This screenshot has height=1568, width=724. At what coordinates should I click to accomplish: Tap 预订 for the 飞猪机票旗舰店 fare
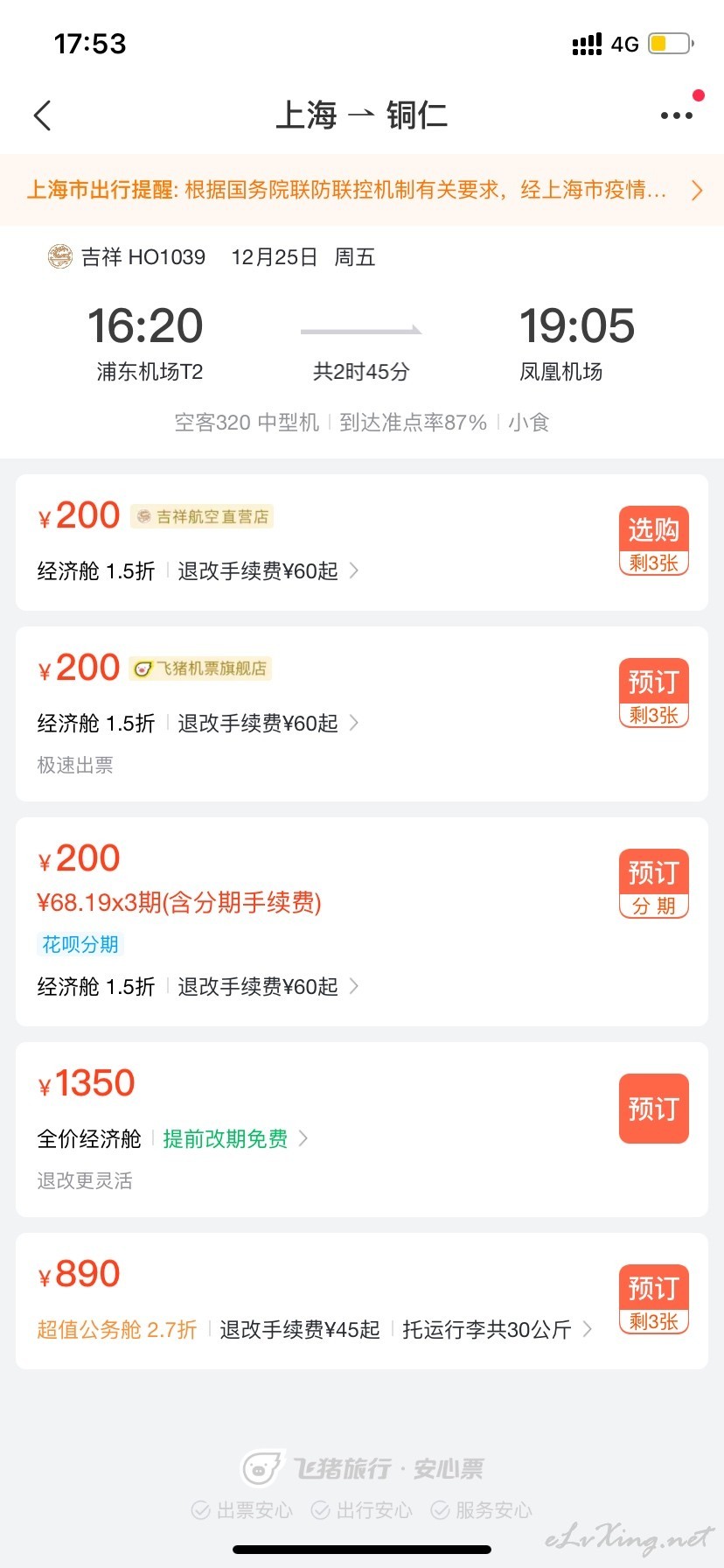point(654,693)
